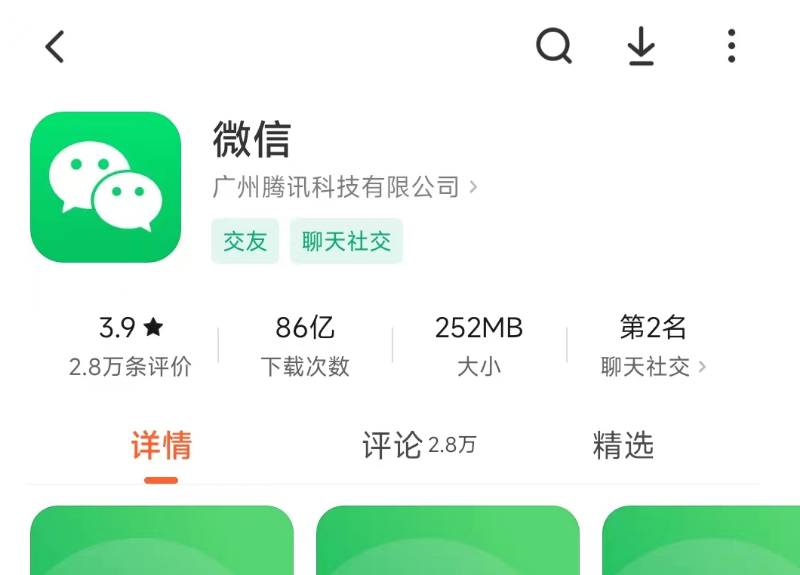This screenshot has width=800, height=575.
Task: Open the search icon
Action: pos(553,46)
